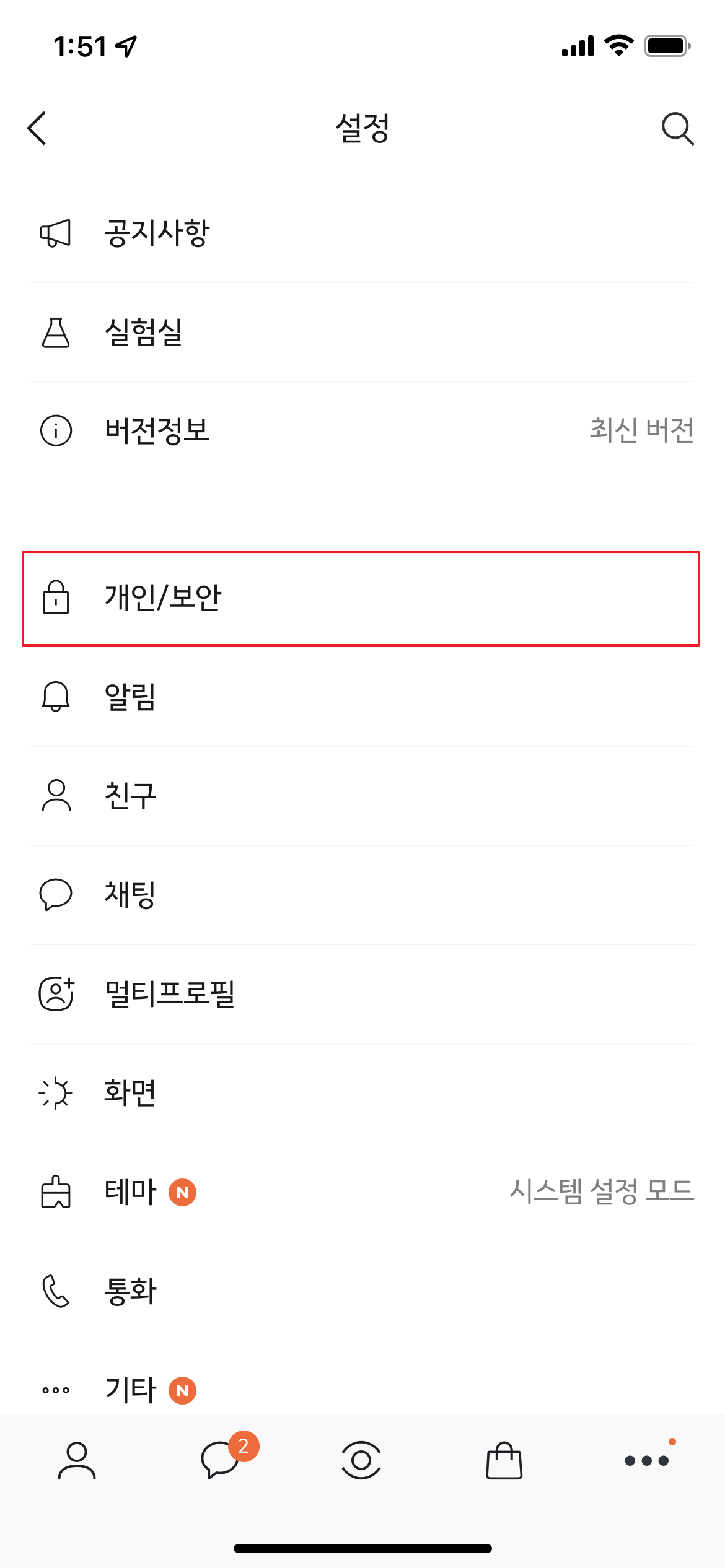Open 채팅 chat settings
Viewport: 725px width, 1568px height.
[x=362, y=895]
